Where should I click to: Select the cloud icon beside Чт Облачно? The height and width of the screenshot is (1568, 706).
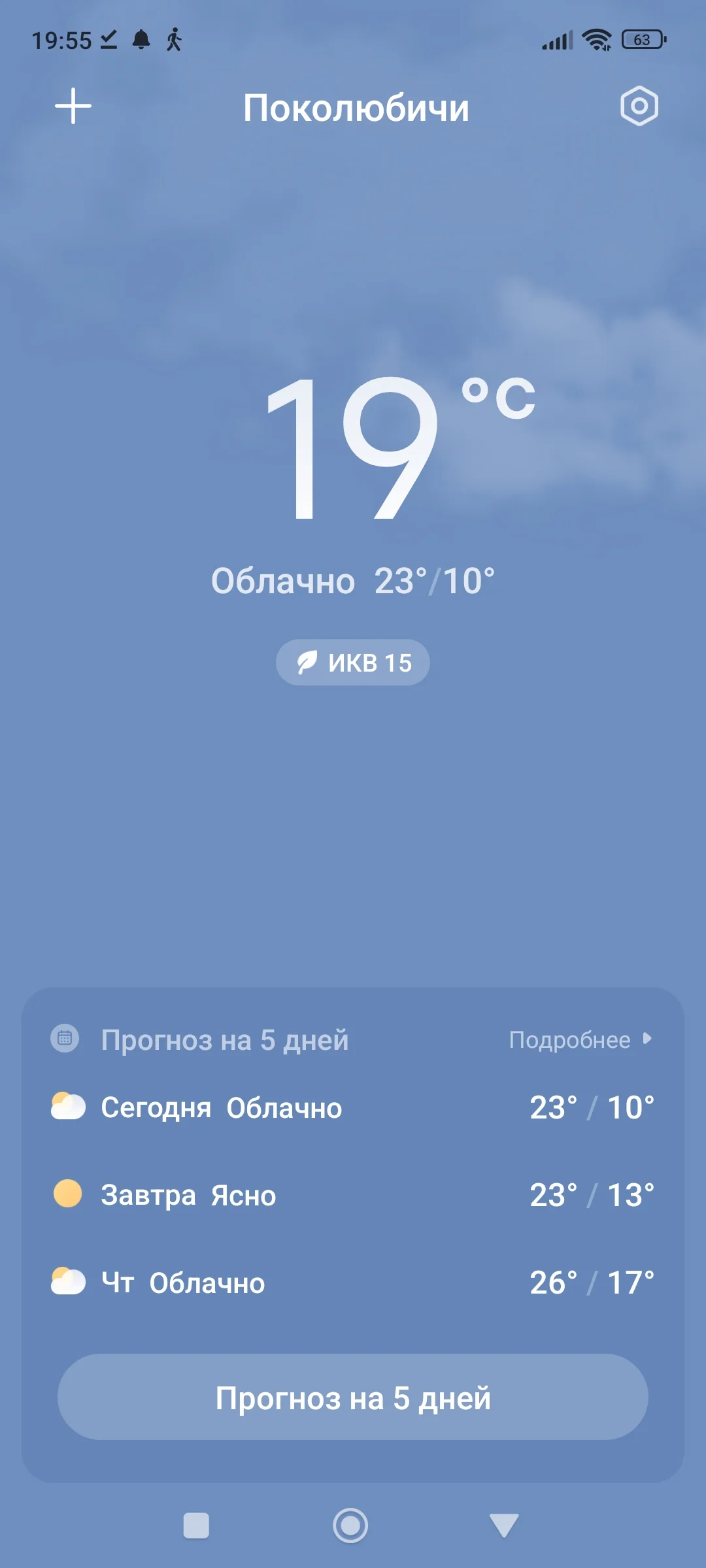click(x=68, y=1282)
